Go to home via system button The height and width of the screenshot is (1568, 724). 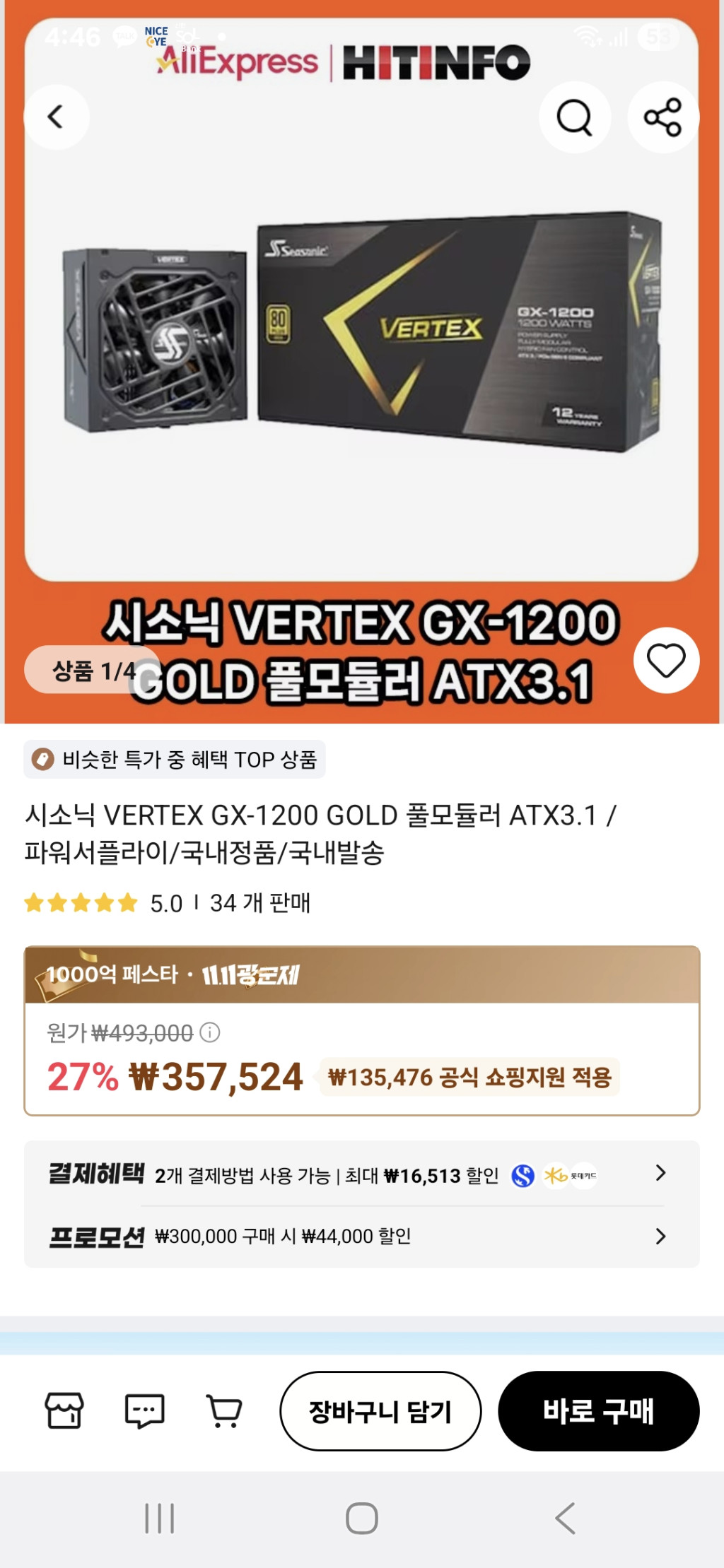362,1518
